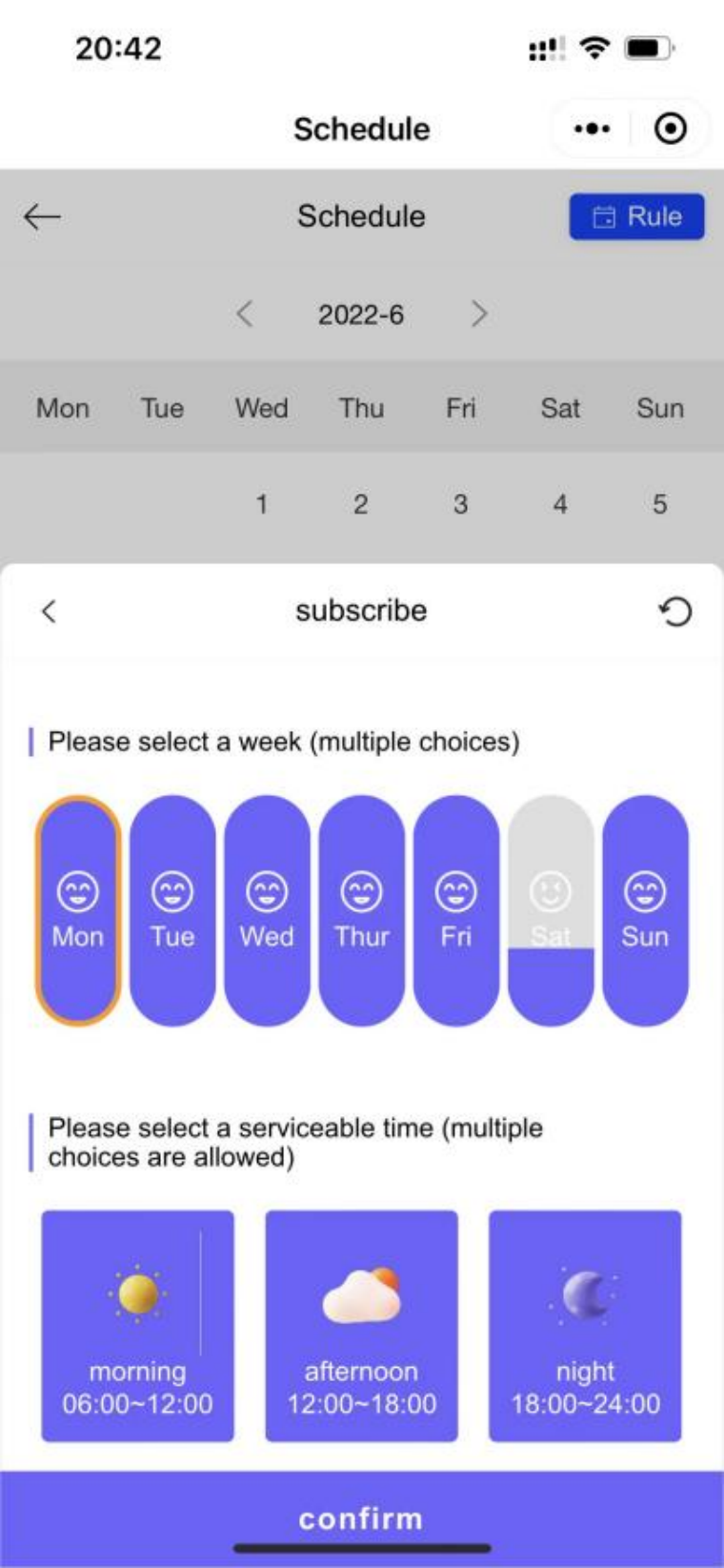Viewport: 724px width, 1568px height.
Task: Select date 3 in the calendar
Action: [460, 504]
